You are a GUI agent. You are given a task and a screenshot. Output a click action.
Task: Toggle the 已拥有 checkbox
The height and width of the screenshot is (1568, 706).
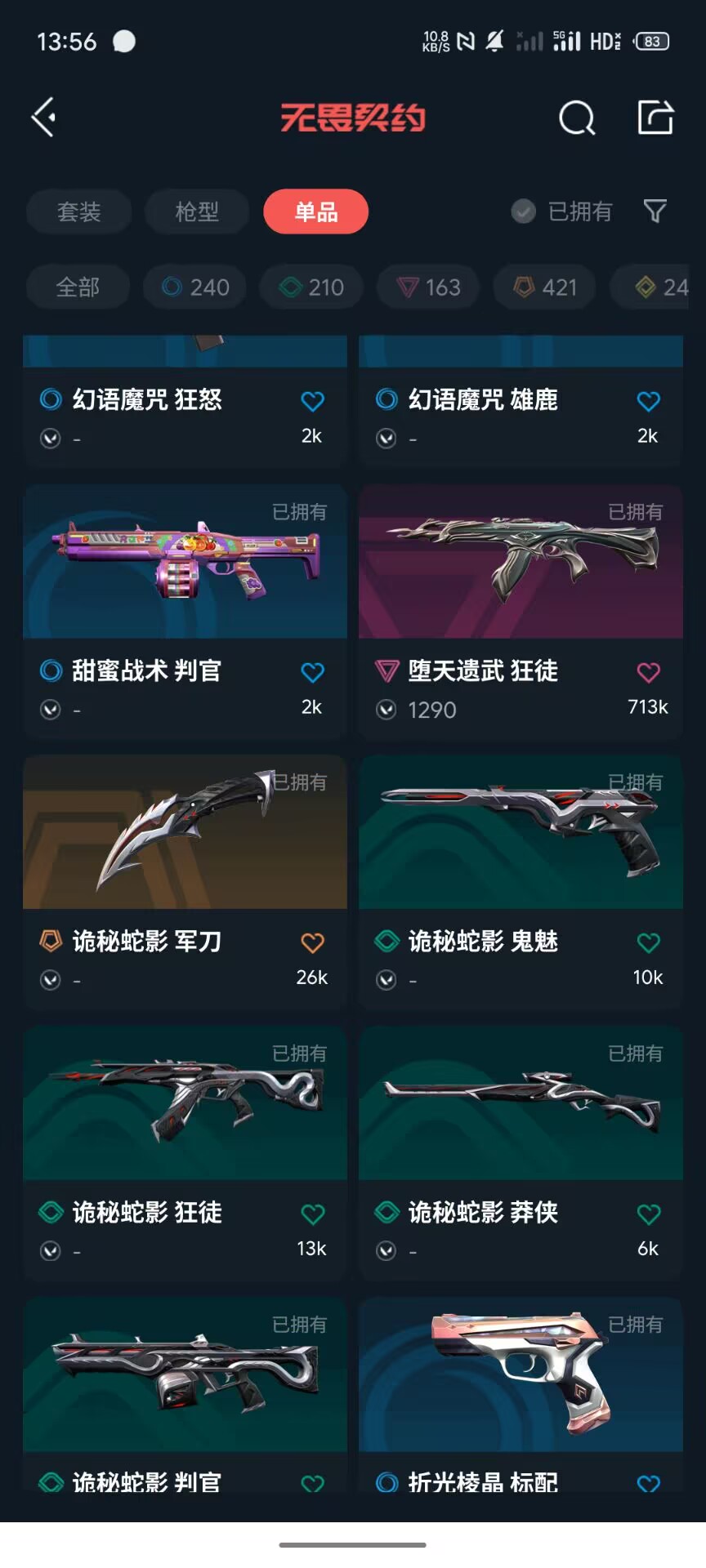tap(524, 212)
